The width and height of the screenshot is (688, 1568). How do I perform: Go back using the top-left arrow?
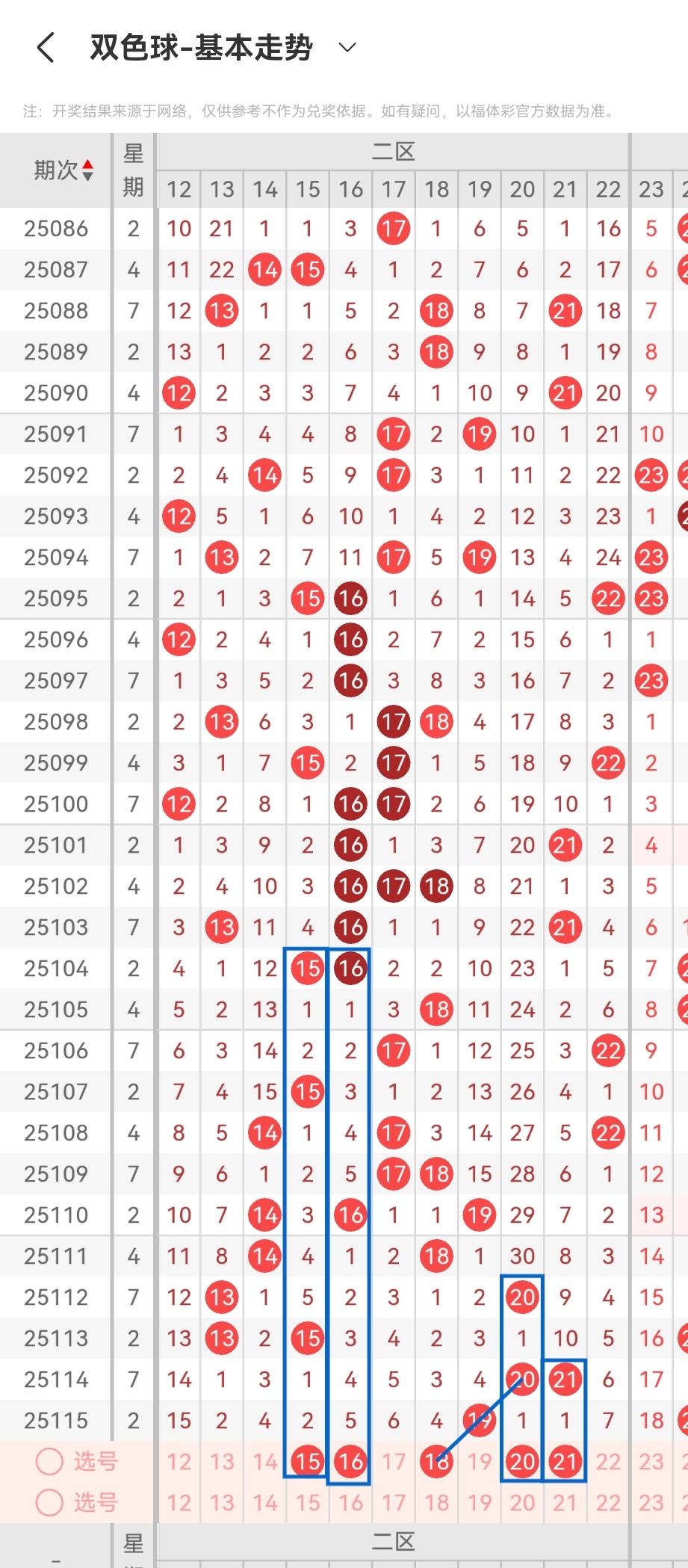[46, 48]
